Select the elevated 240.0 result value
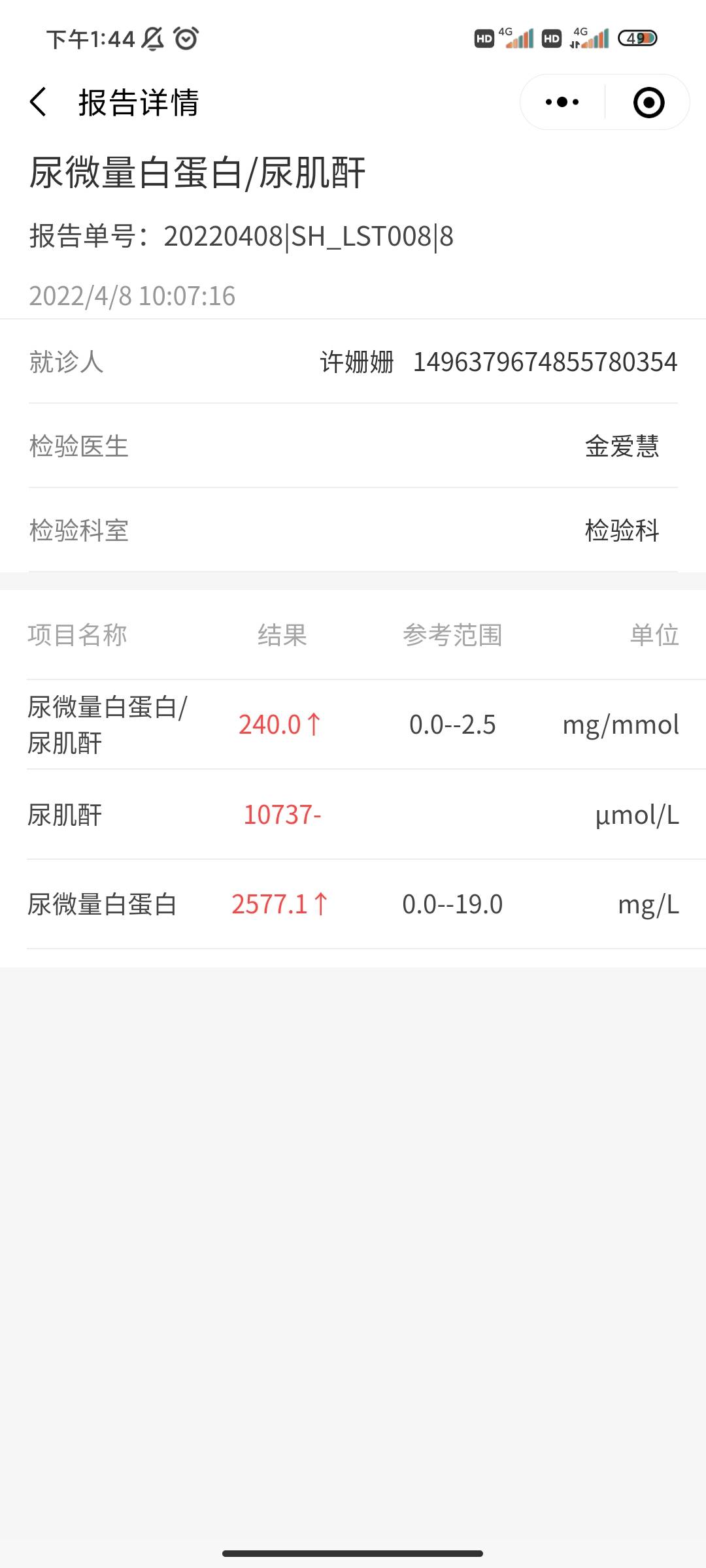 tap(280, 725)
